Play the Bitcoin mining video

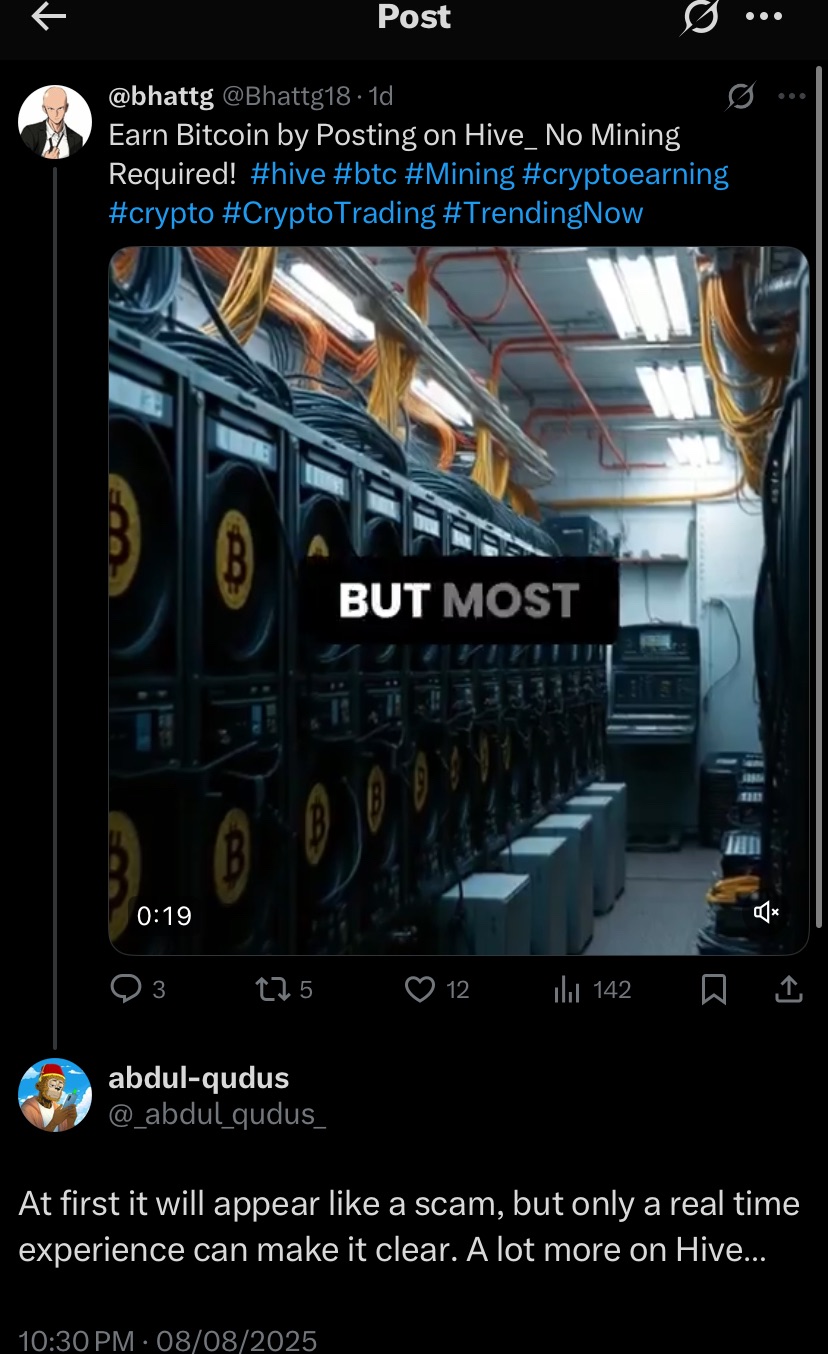(x=458, y=600)
